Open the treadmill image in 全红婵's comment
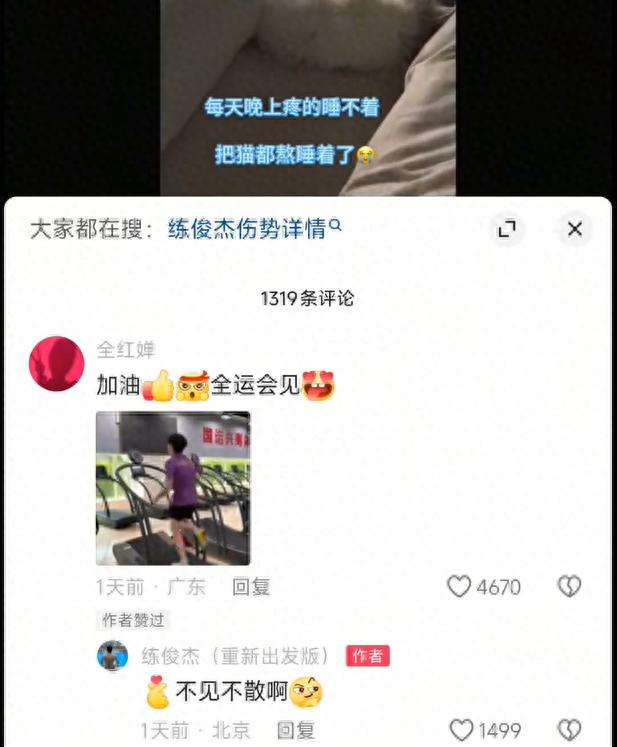The height and width of the screenshot is (747, 617). pos(173,488)
